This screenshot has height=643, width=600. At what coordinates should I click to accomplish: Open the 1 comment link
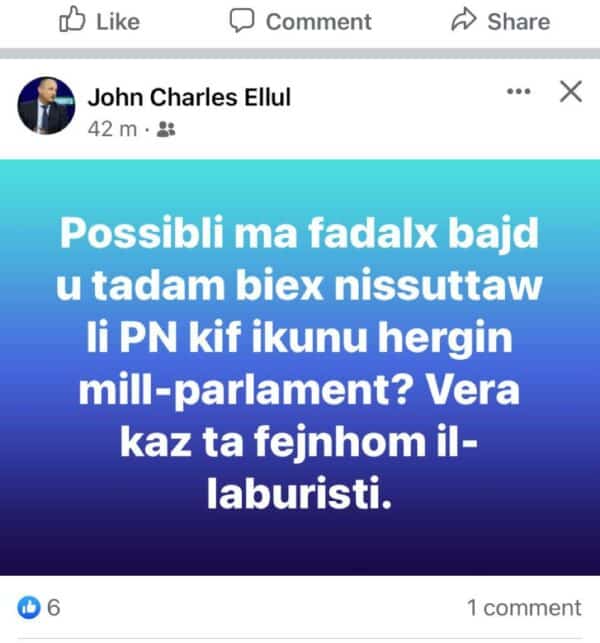click(x=523, y=607)
